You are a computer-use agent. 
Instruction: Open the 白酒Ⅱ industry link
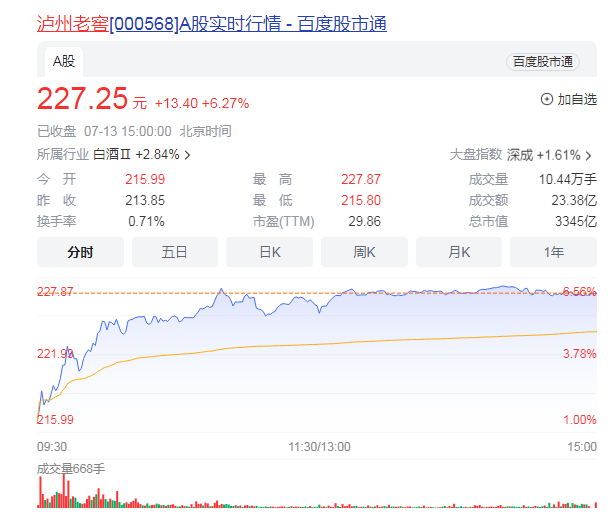click(x=141, y=155)
